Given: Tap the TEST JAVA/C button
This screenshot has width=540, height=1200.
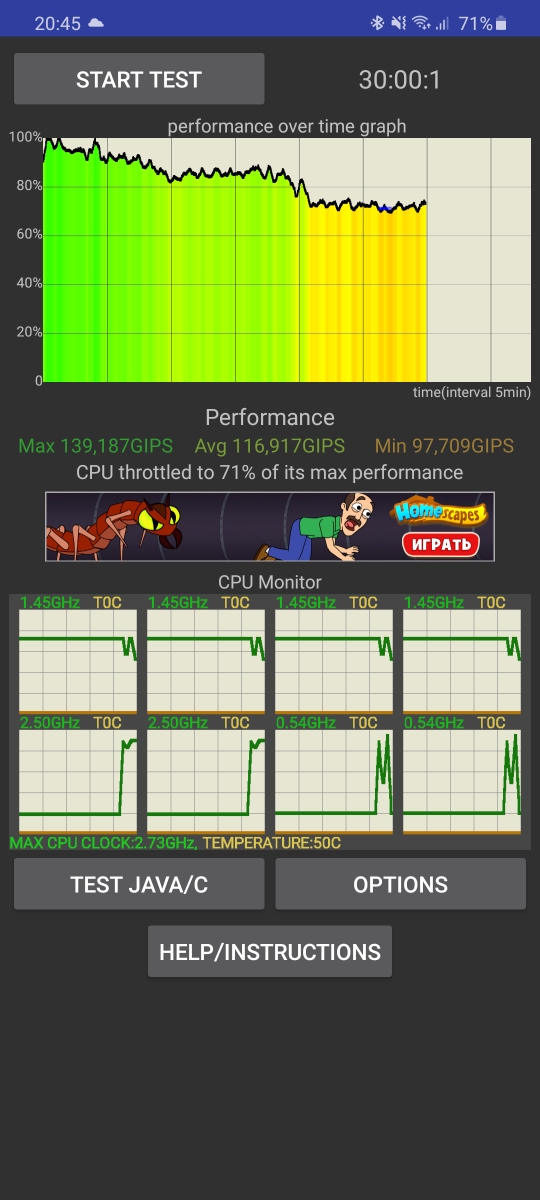Looking at the screenshot, I should [139, 884].
